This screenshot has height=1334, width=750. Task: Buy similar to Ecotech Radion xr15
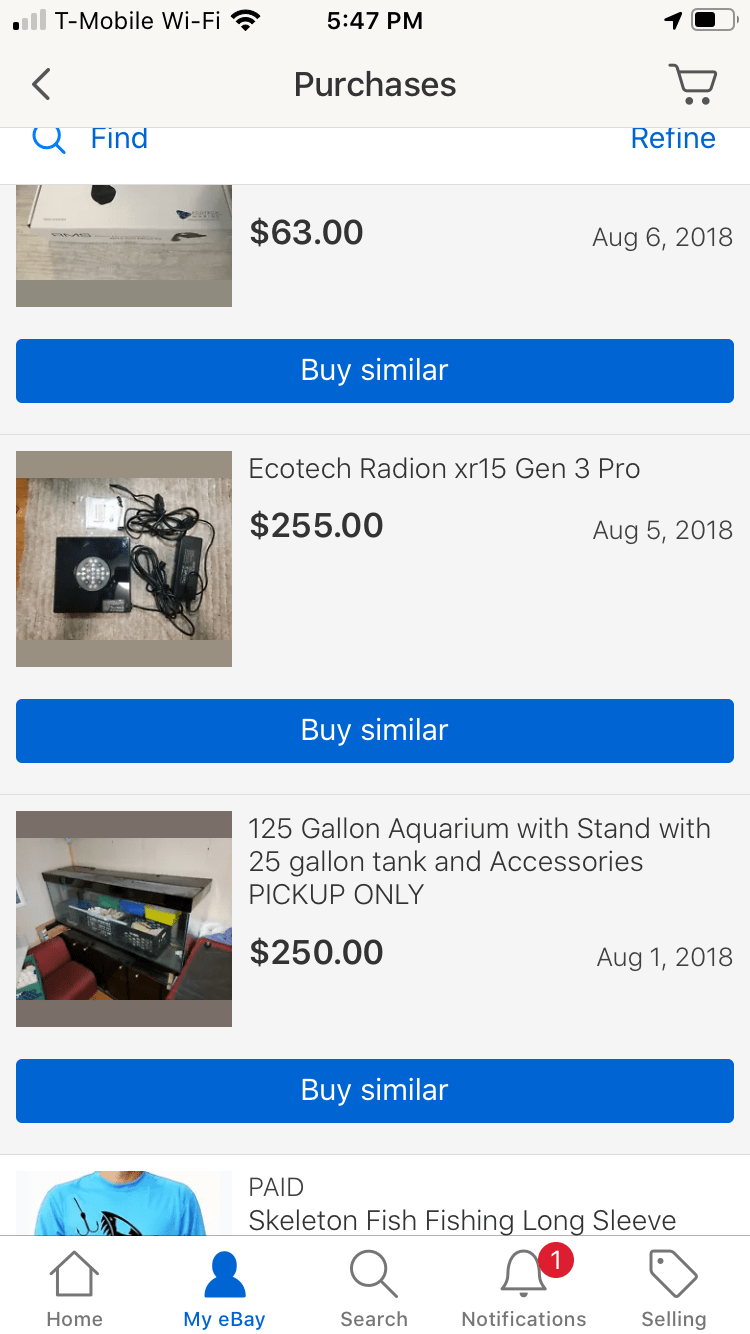[x=375, y=730]
